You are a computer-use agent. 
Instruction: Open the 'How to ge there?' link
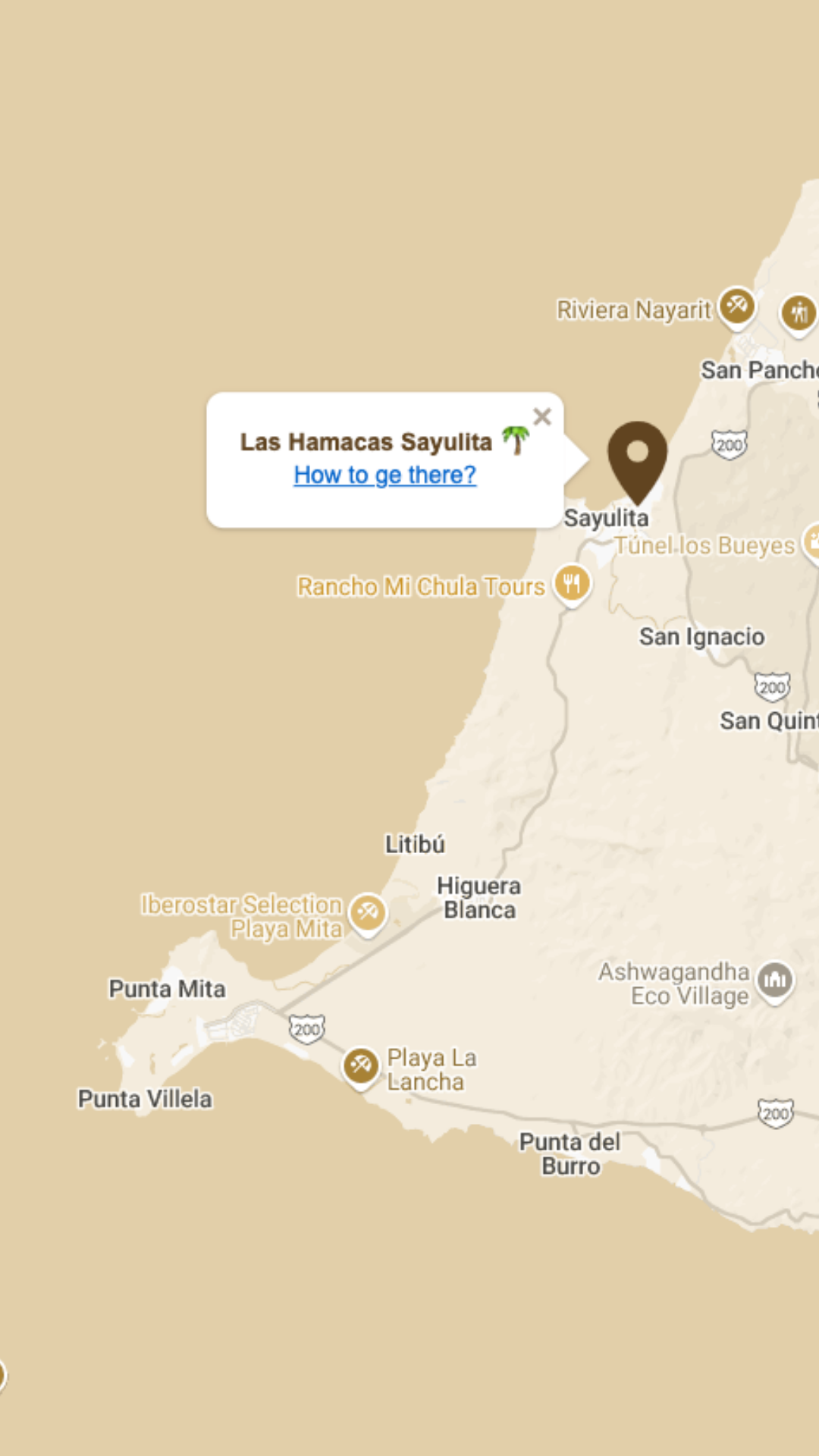(384, 475)
